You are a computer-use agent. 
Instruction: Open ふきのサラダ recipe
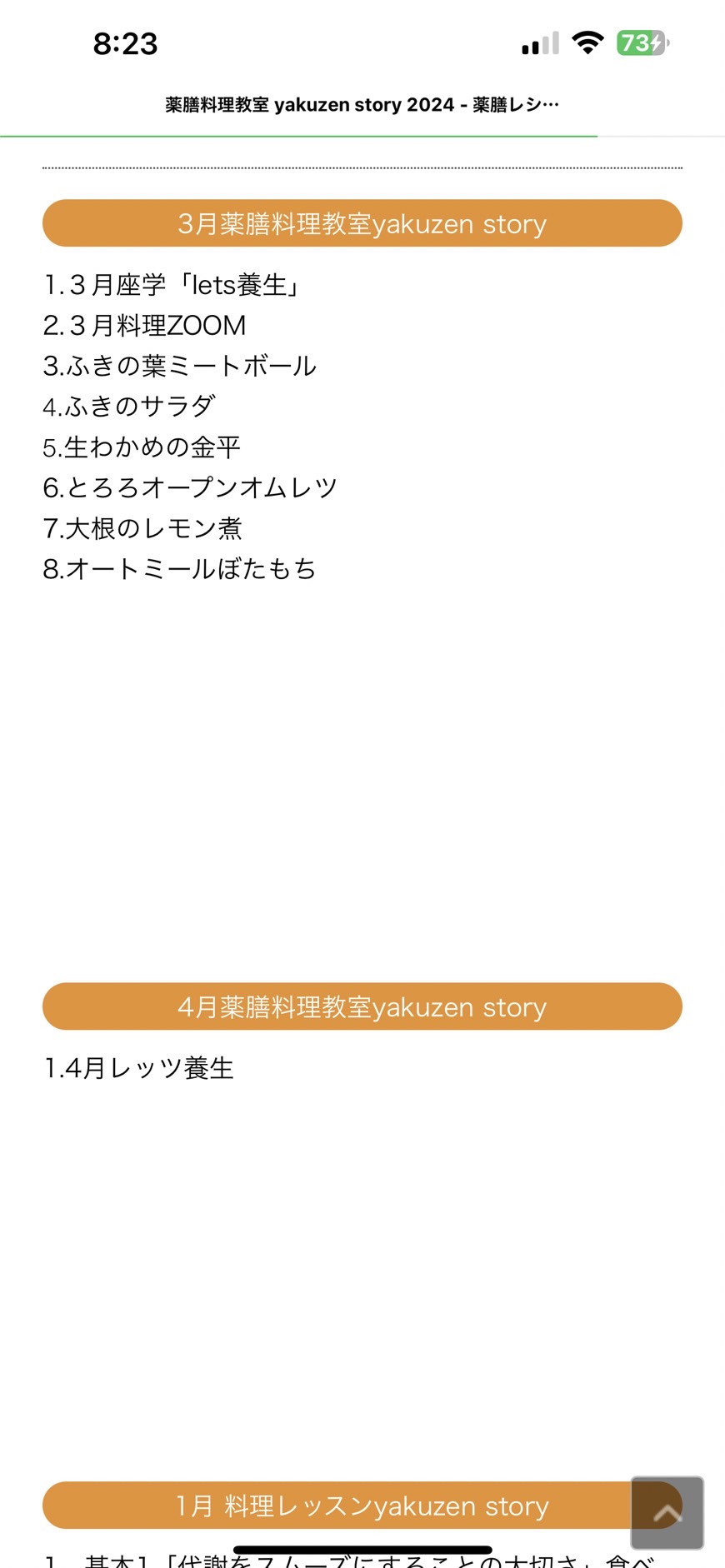point(129,407)
